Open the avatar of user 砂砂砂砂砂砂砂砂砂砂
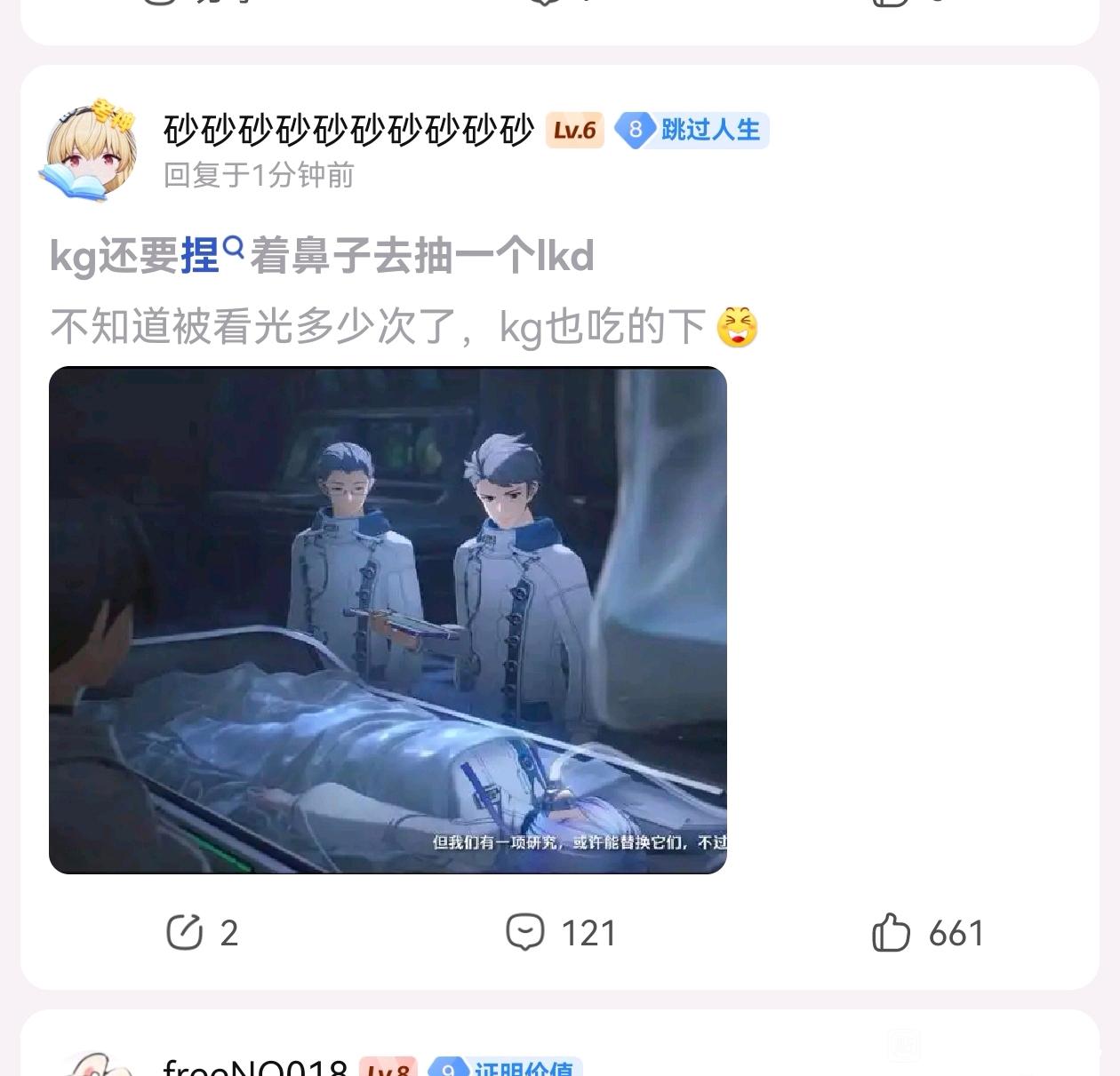Viewport: 1120px width, 1076px height. coord(89,149)
